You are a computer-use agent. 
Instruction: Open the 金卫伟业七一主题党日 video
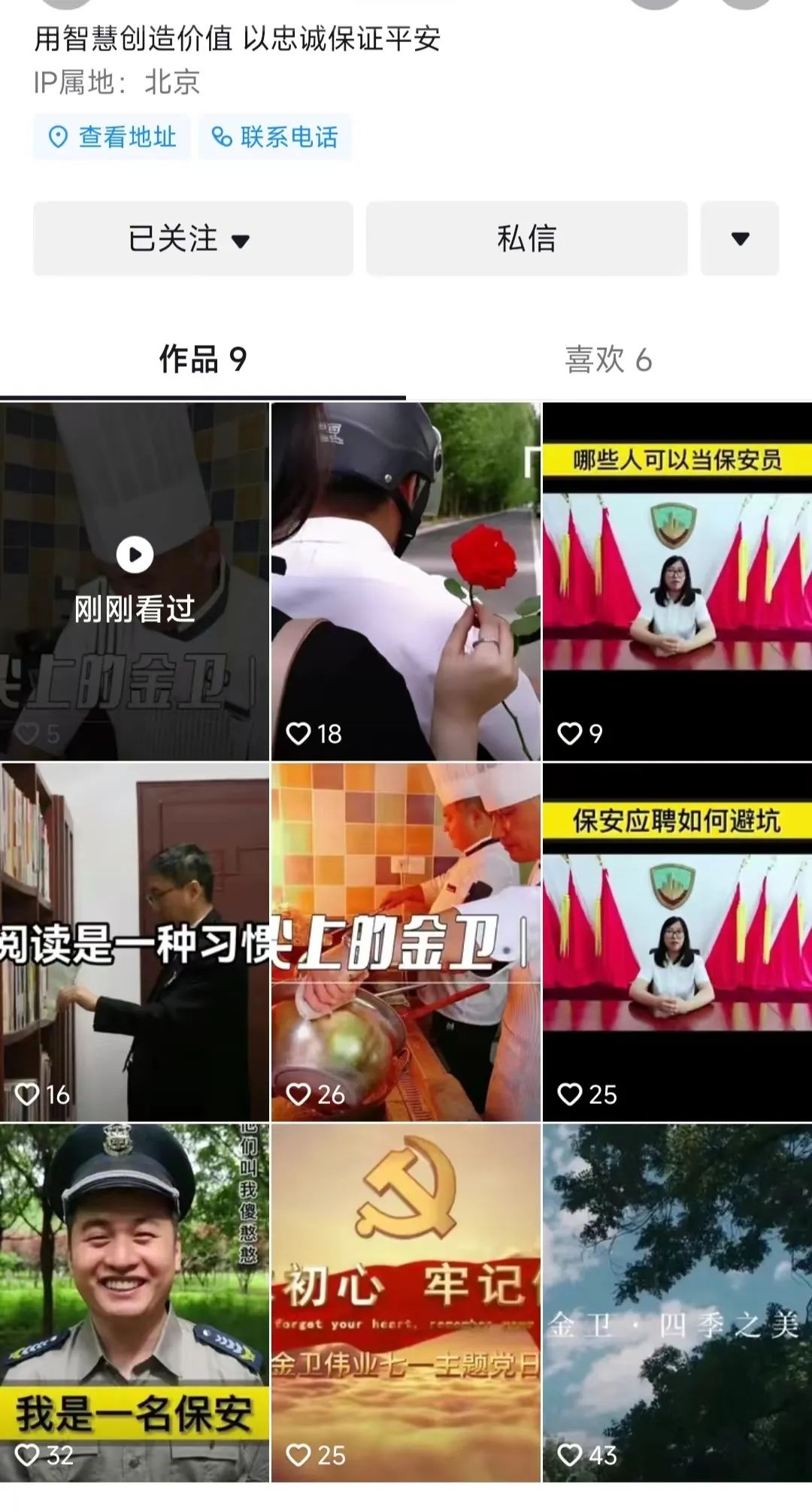coord(405,1302)
